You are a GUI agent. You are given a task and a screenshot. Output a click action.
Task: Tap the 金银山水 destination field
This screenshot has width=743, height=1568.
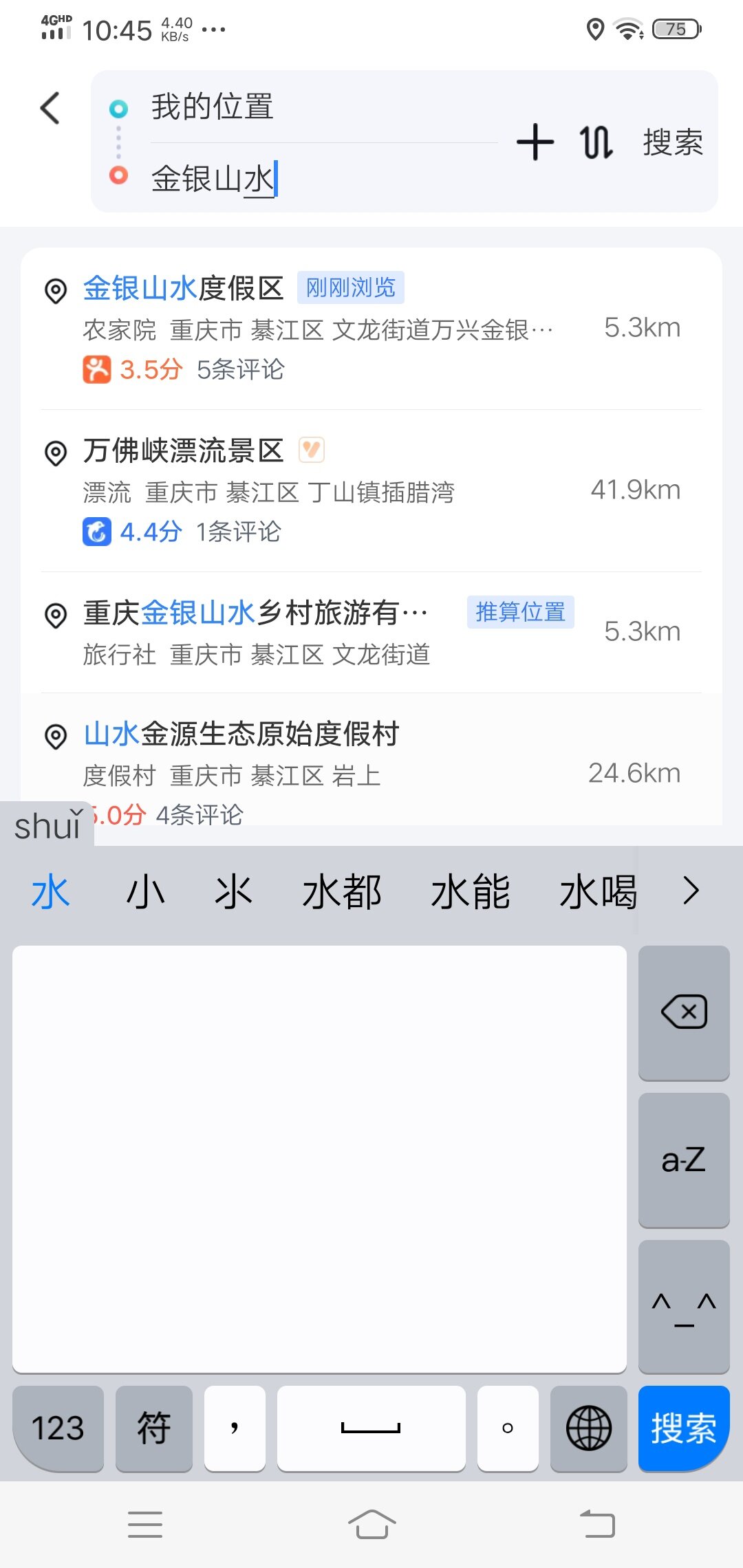[323, 179]
